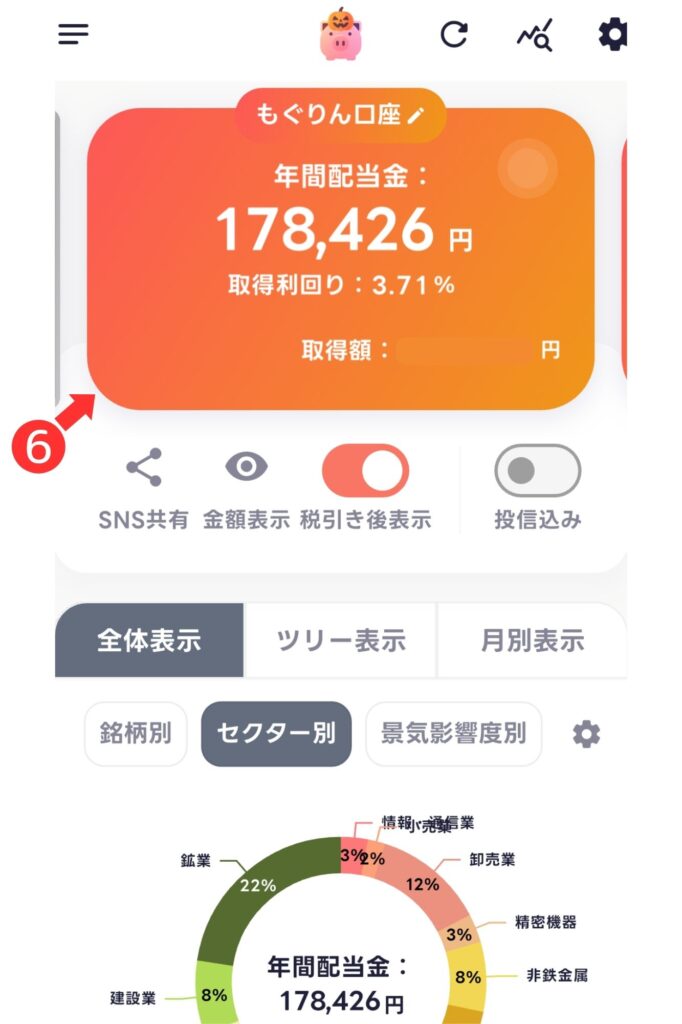Refresh the dividend data
The image size is (682, 1024).
(x=454, y=35)
